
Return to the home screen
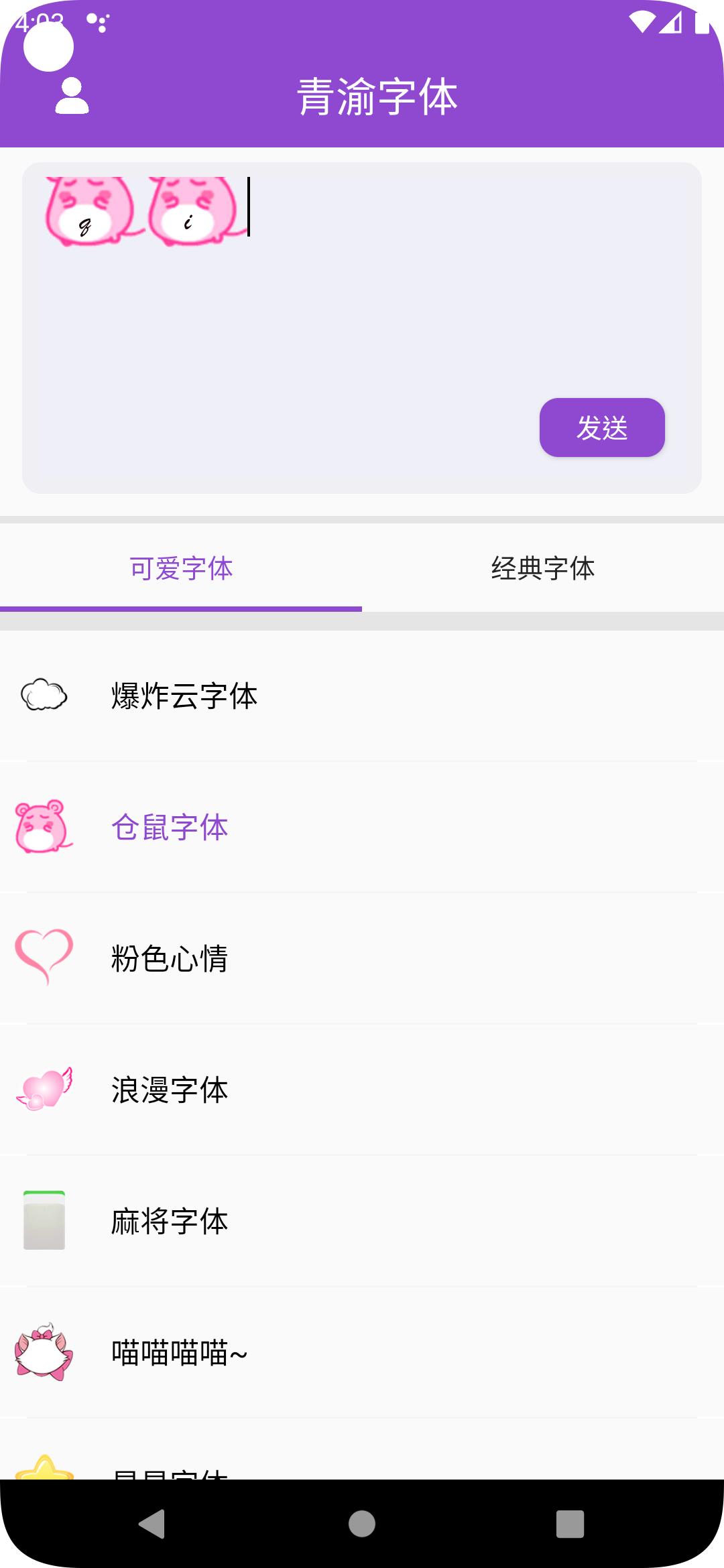pos(362,1524)
